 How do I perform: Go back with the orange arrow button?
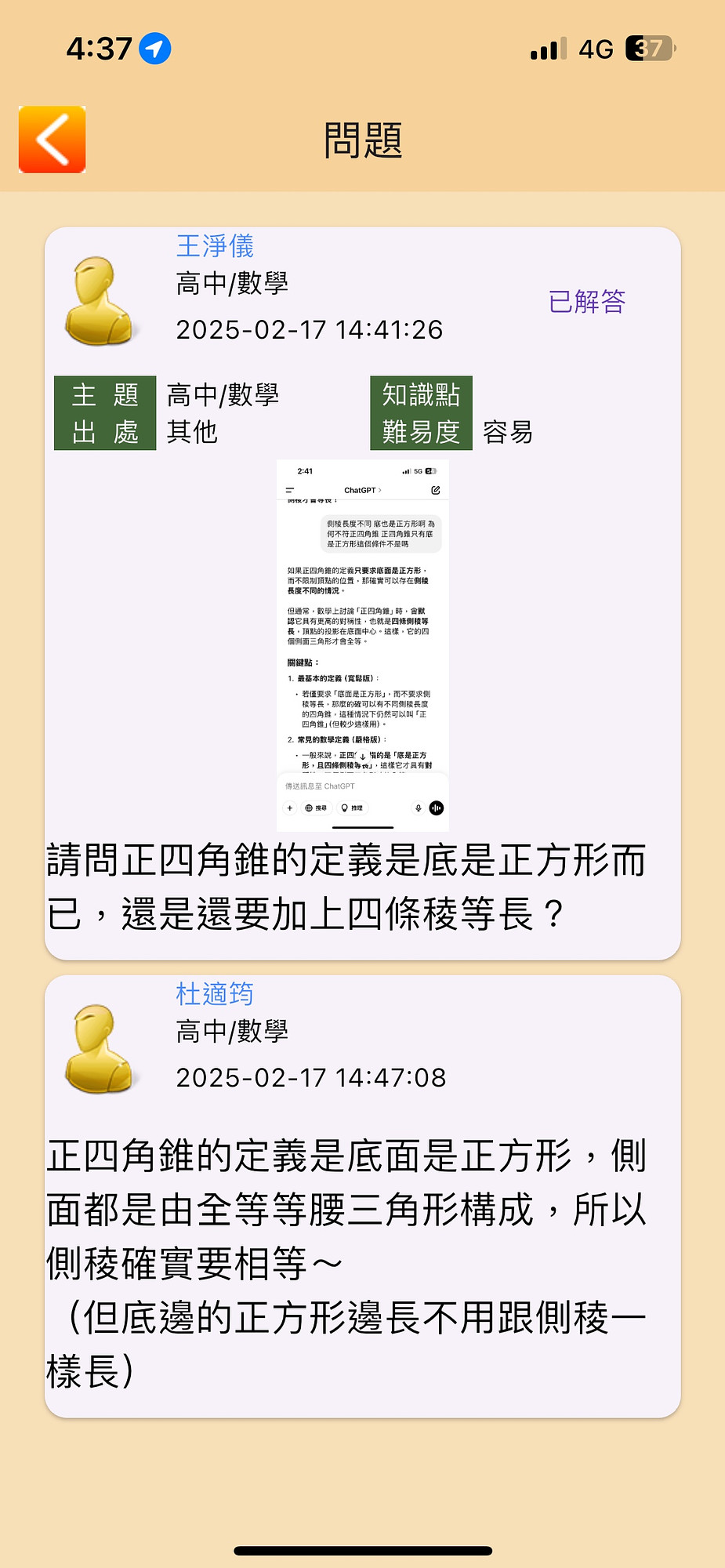pyautogui.click(x=52, y=140)
